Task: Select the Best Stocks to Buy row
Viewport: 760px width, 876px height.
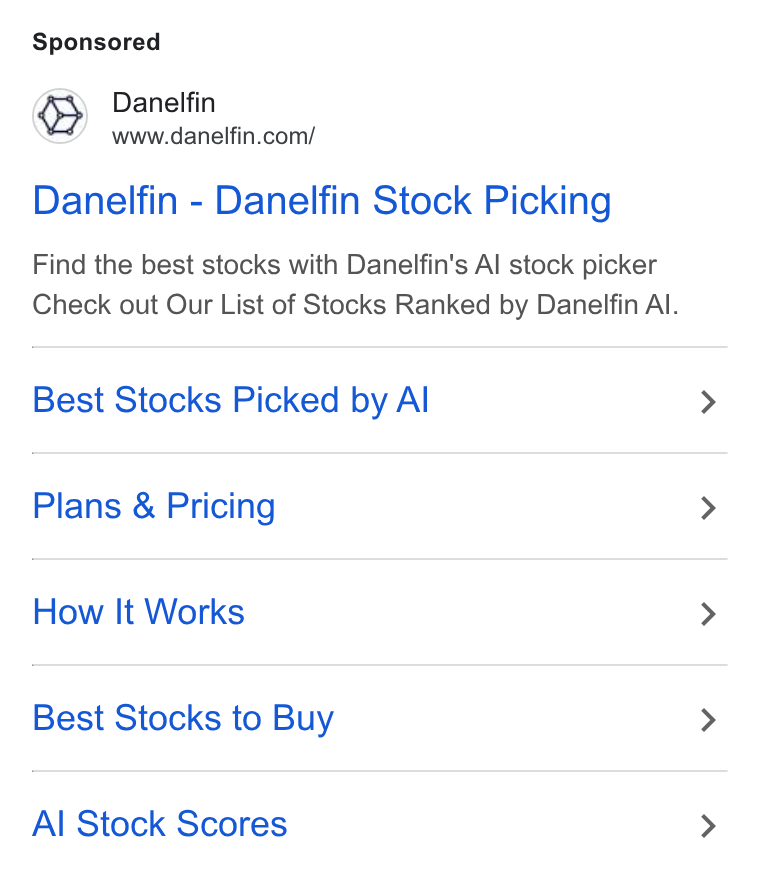Action: coord(379,718)
